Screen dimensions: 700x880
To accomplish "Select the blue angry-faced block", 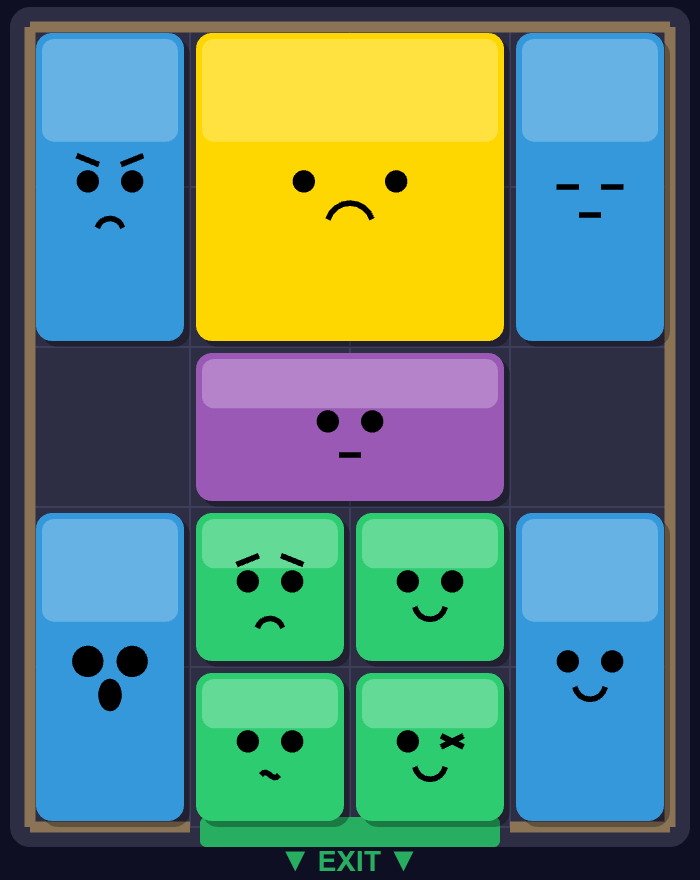I will 110,187.
